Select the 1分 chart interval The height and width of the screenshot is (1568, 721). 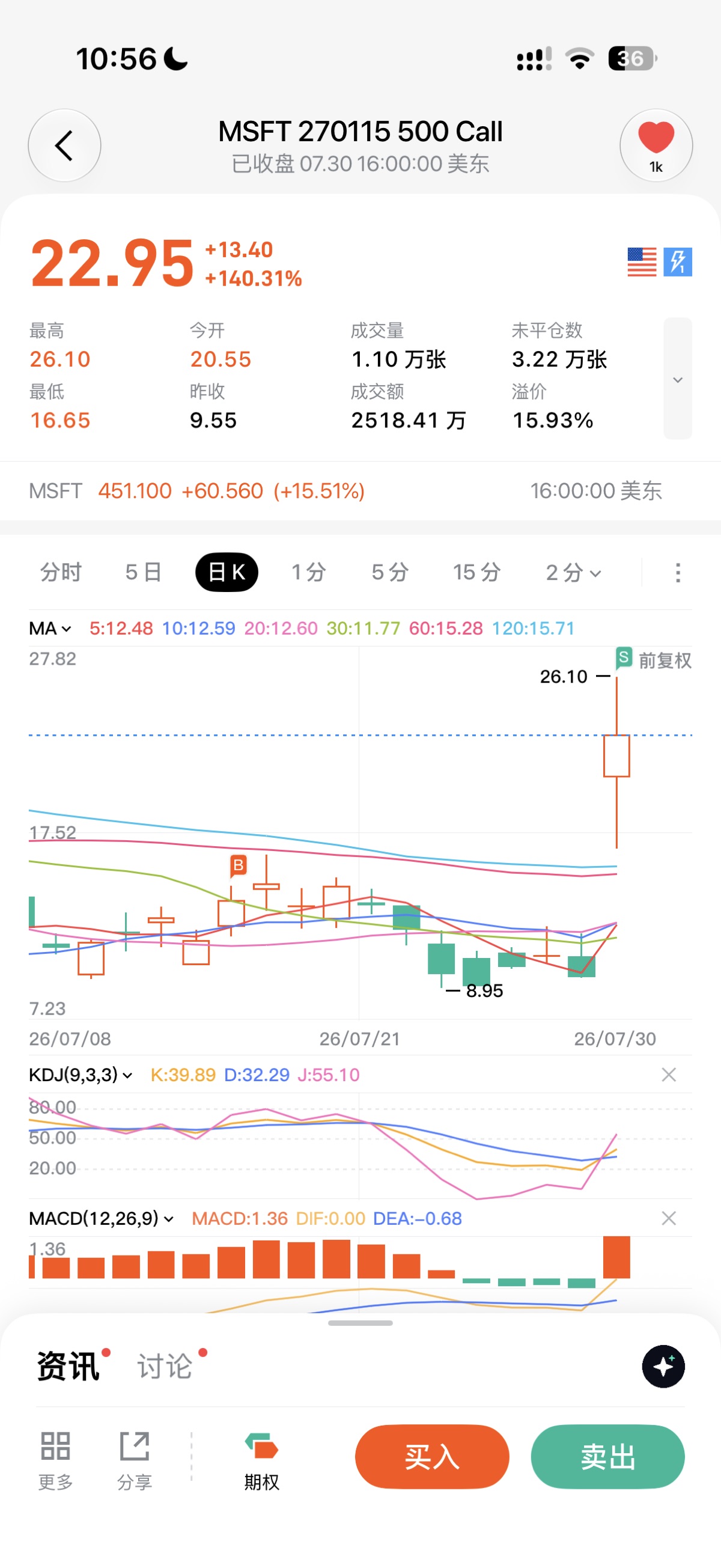pyautogui.click(x=308, y=572)
